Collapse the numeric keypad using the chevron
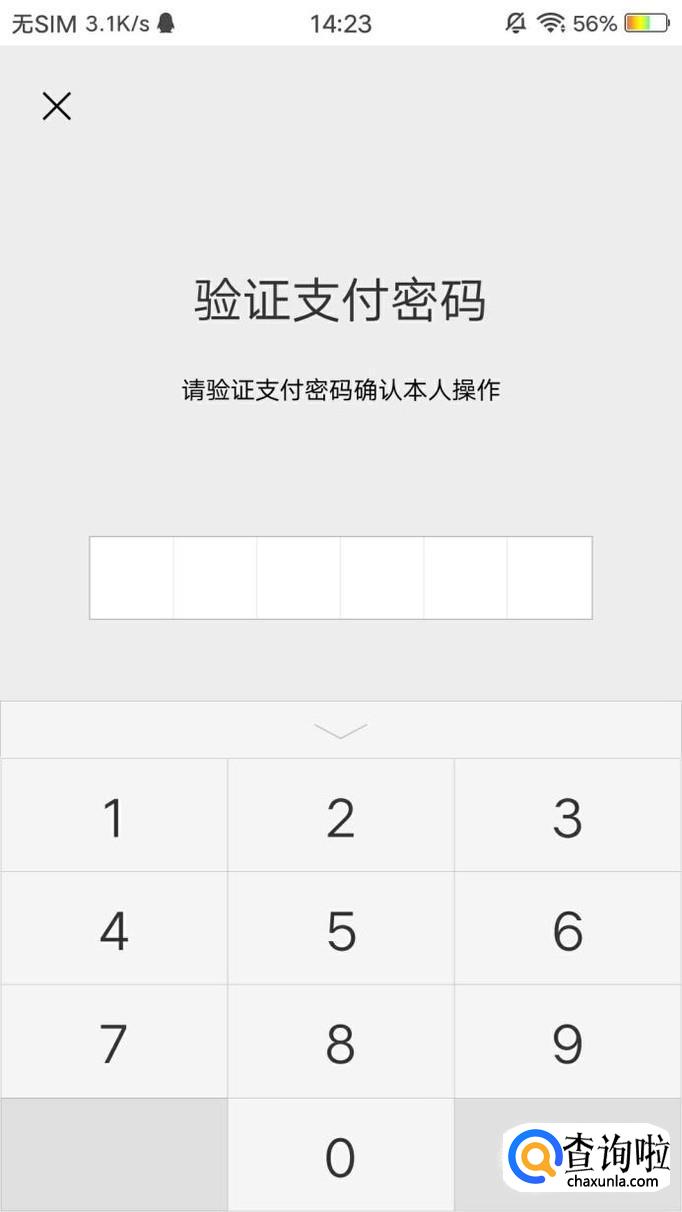Viewport: 682px width, 1212px height. click(341, 730)
